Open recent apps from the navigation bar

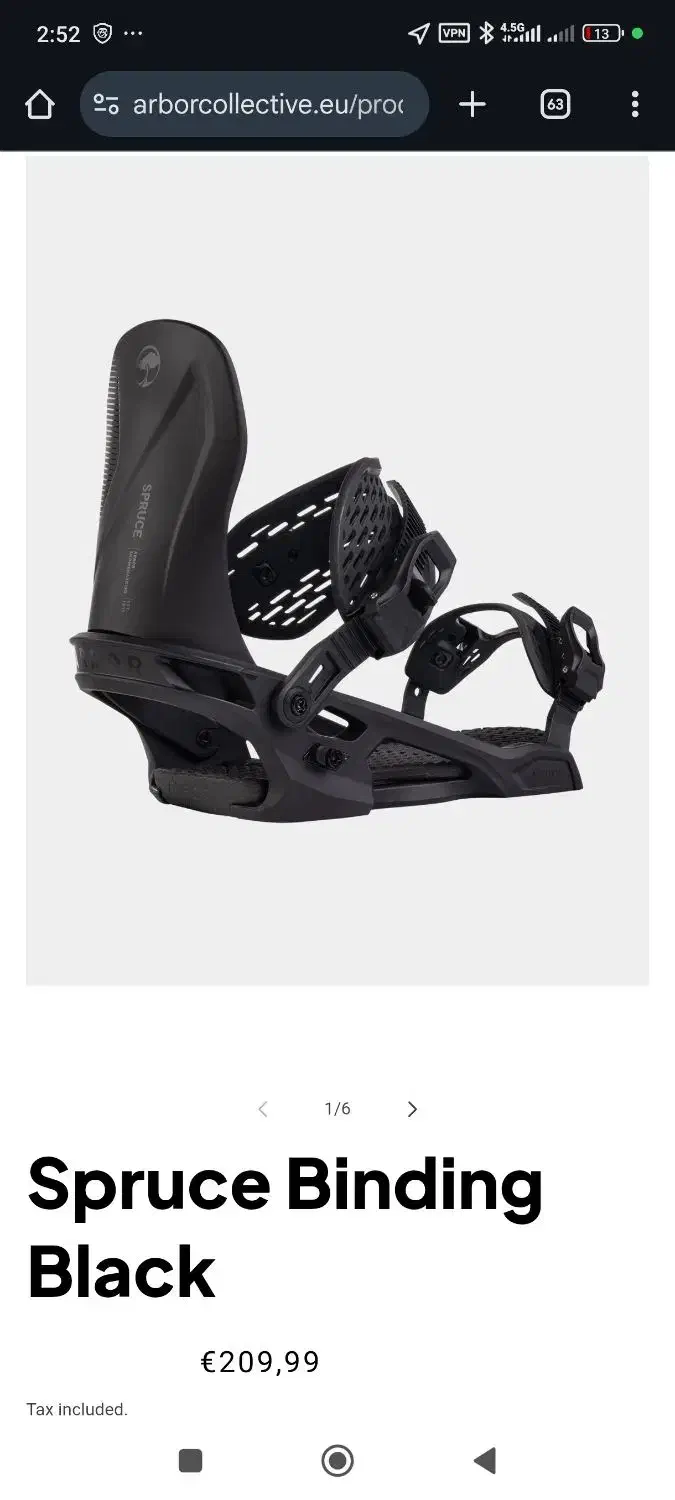pos(190,1461)
